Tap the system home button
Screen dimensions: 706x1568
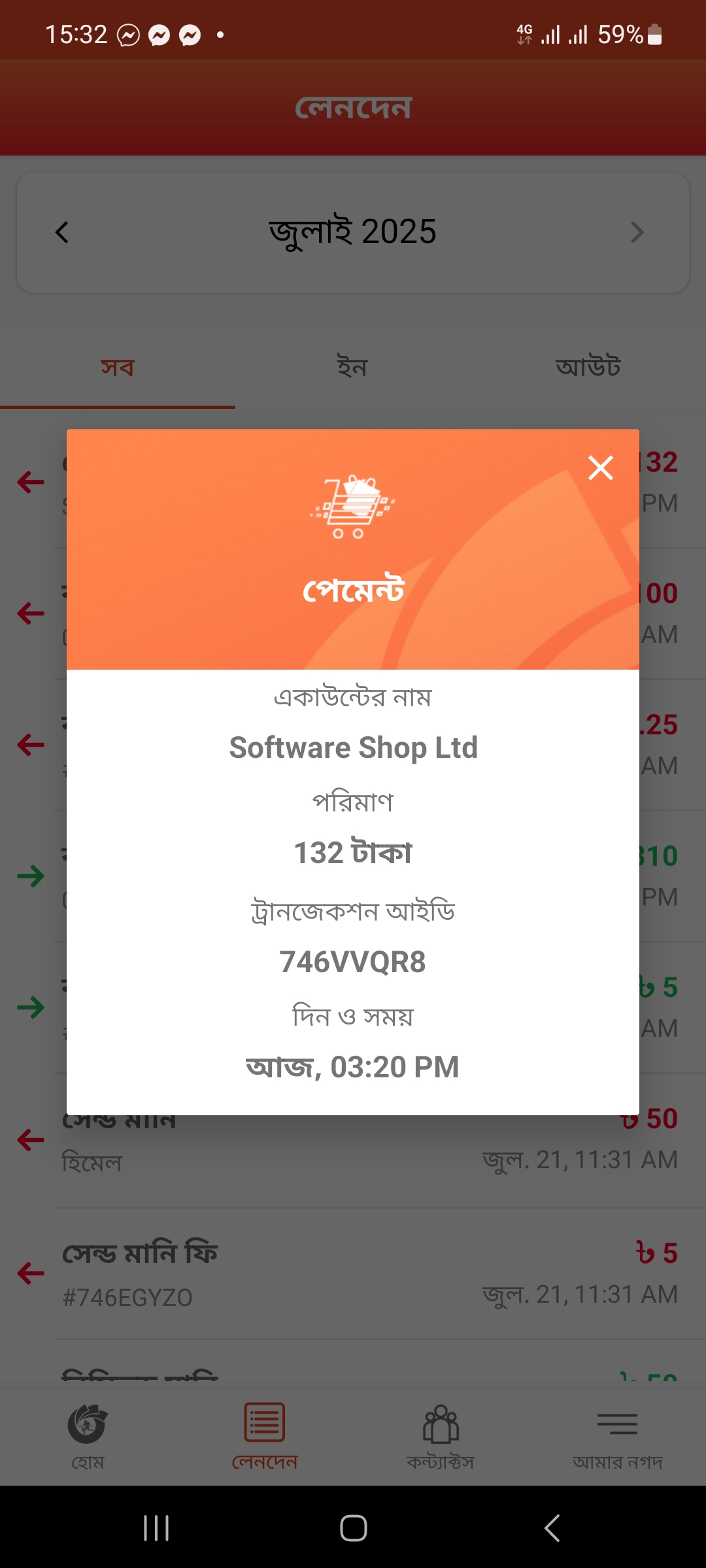click(x=353, y=1528)
